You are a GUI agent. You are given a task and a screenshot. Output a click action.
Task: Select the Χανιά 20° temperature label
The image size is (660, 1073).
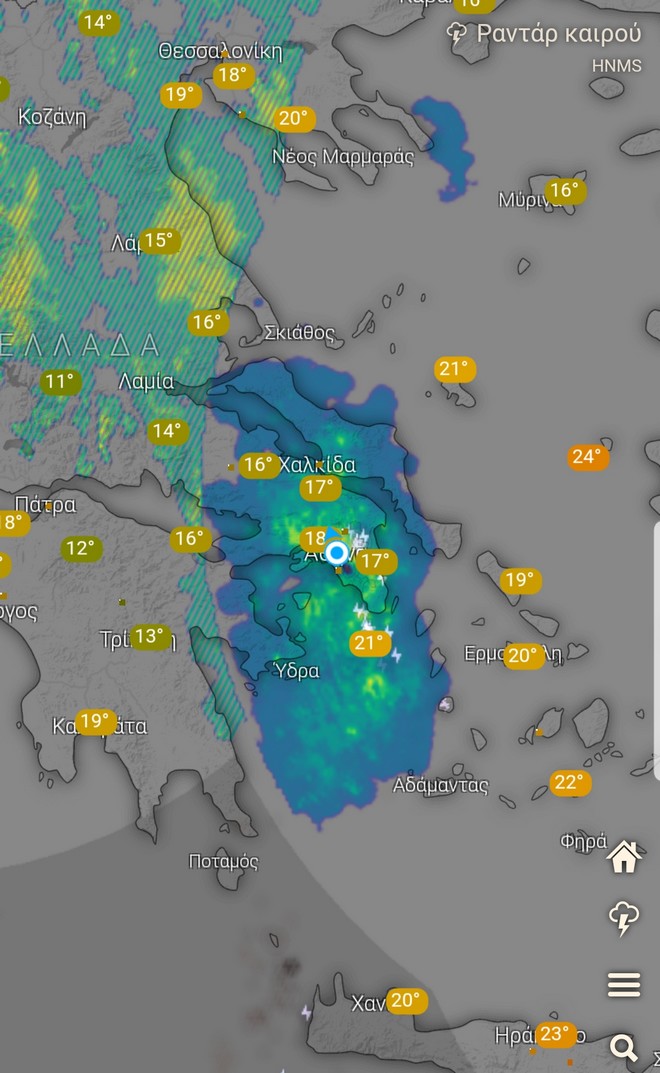(405, 1000)
